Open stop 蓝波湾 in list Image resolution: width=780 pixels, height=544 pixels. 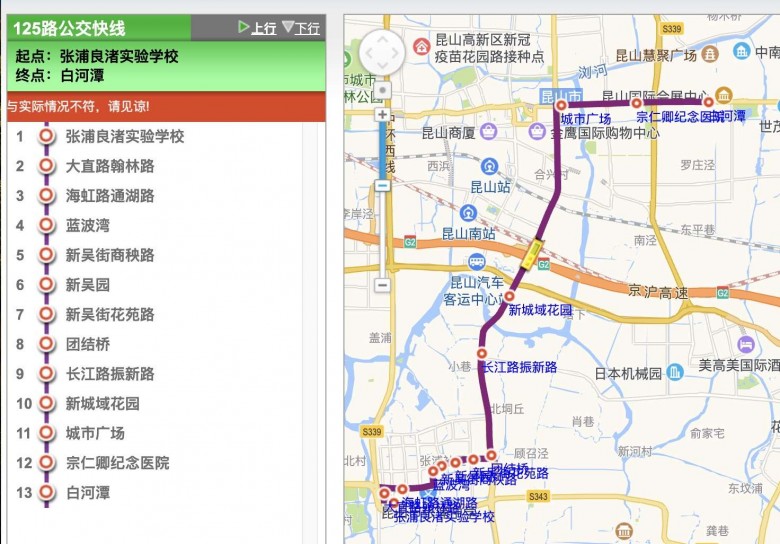pyautogui.click(x=87, y=225)
